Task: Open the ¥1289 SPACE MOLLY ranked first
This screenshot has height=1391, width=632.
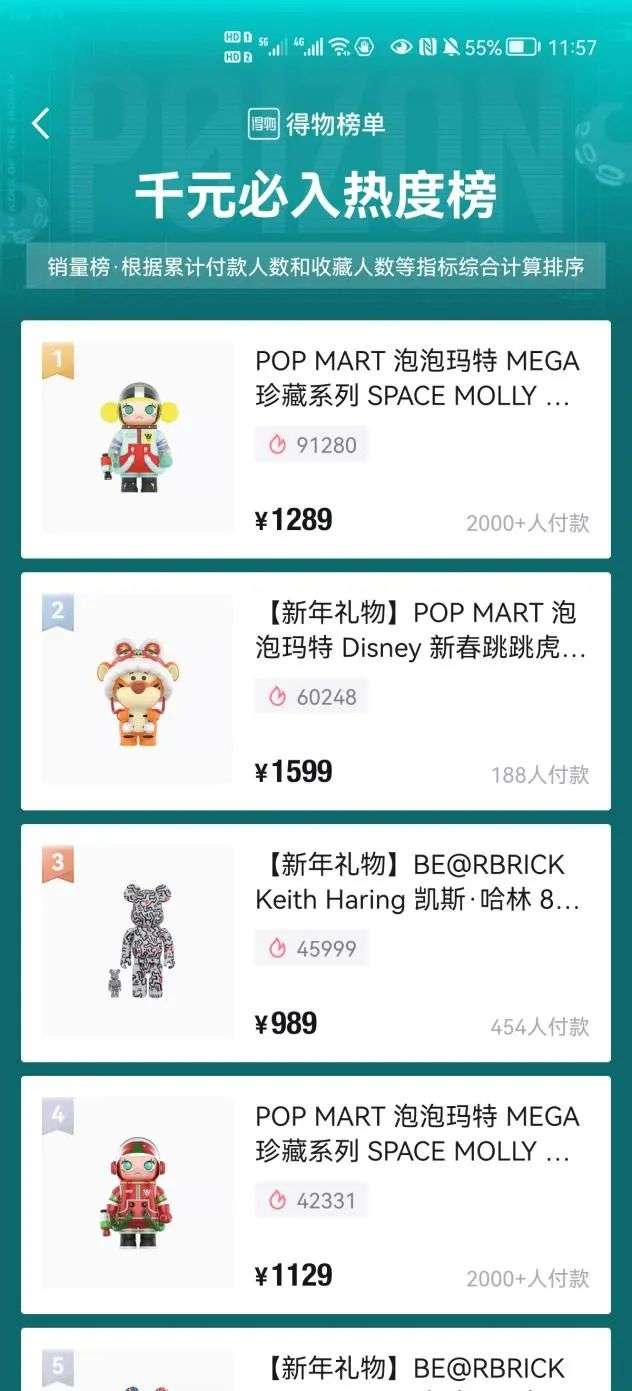Action: (x=316, y=439)
